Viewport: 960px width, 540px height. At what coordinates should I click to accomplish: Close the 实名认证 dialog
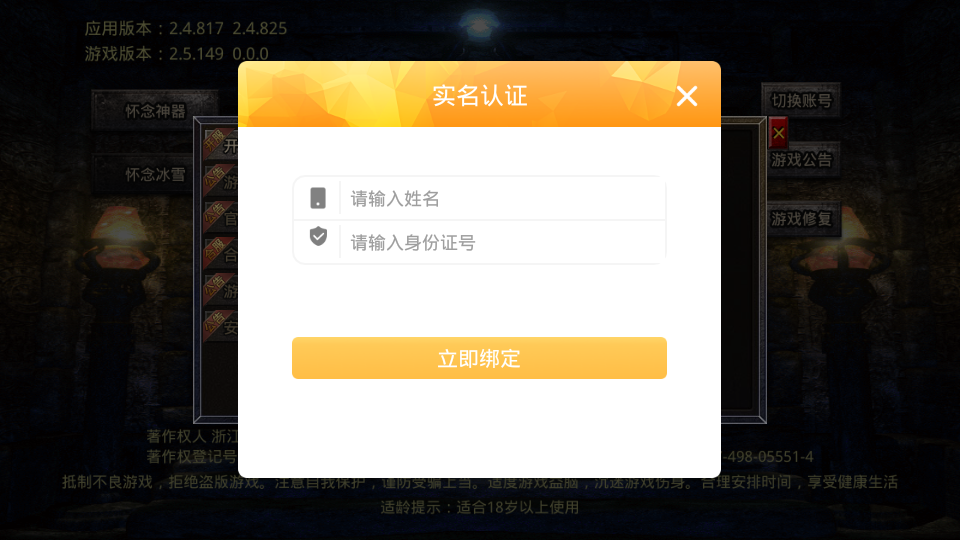pos(686,96)
